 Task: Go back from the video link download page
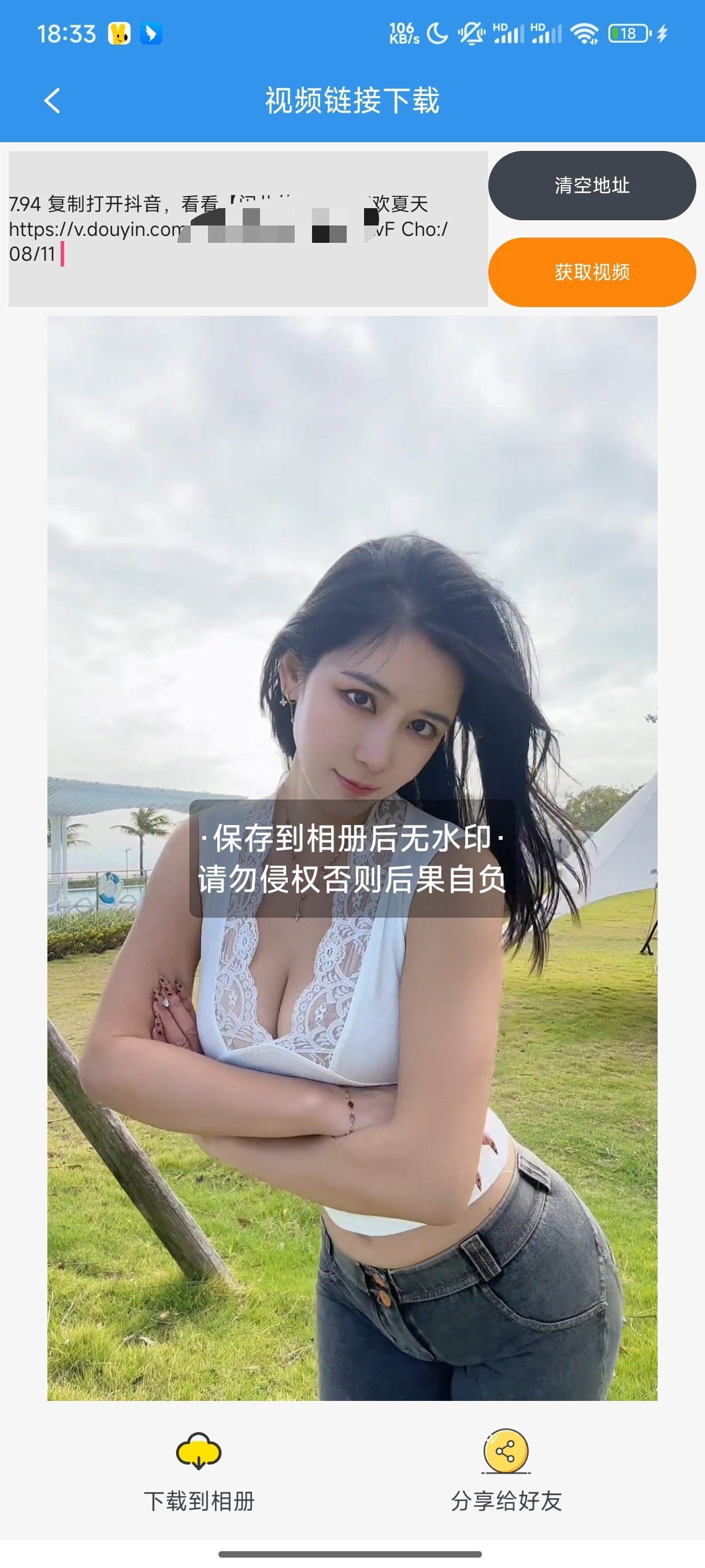click(x=53, y=101)
